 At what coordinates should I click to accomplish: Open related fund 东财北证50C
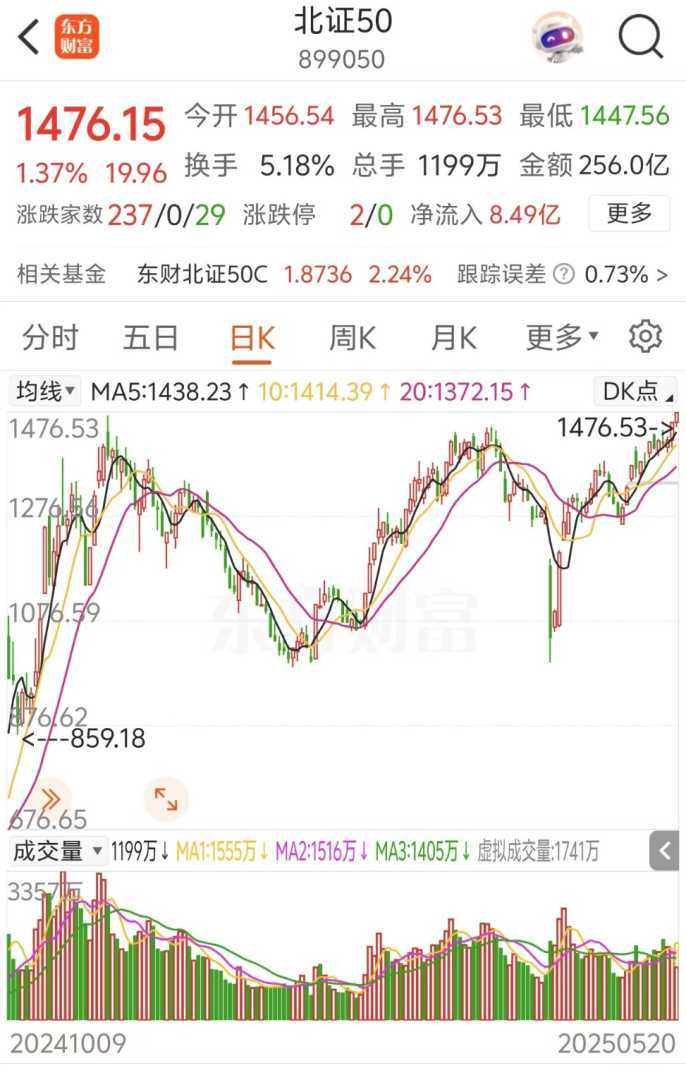tap(203, 274)
